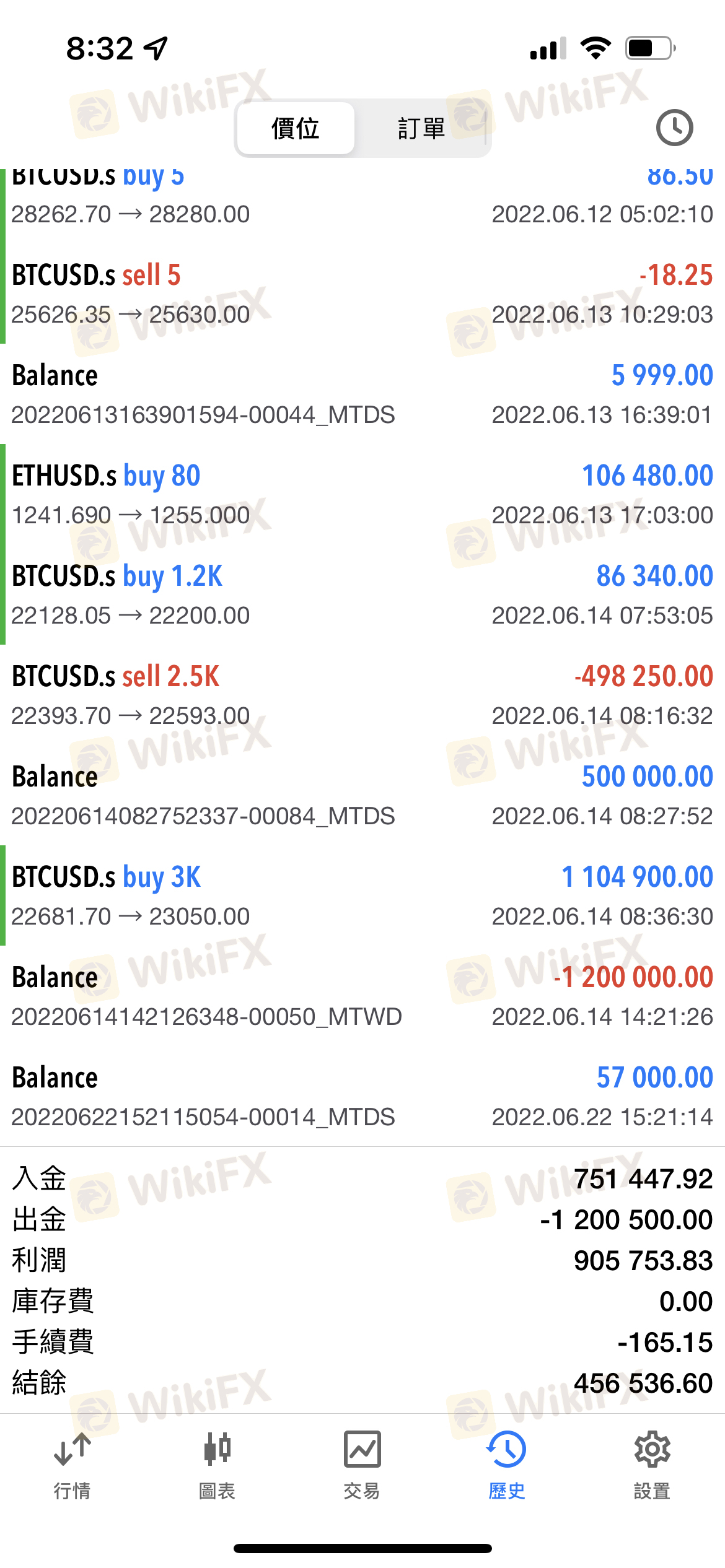Open the 設置 settings tab
Screen dimensions: 725x1568
click(x=652, y=1465)
